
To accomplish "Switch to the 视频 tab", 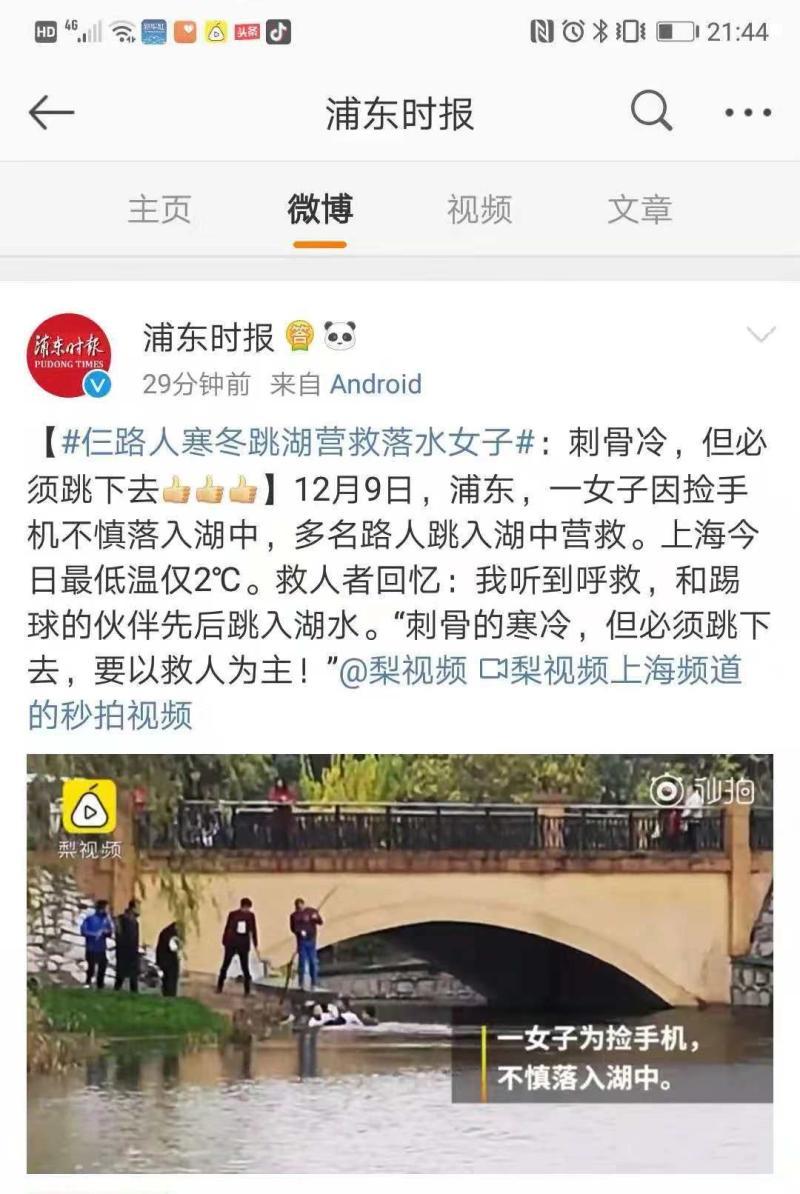I will pyautogui.click(x=479, y=210).
